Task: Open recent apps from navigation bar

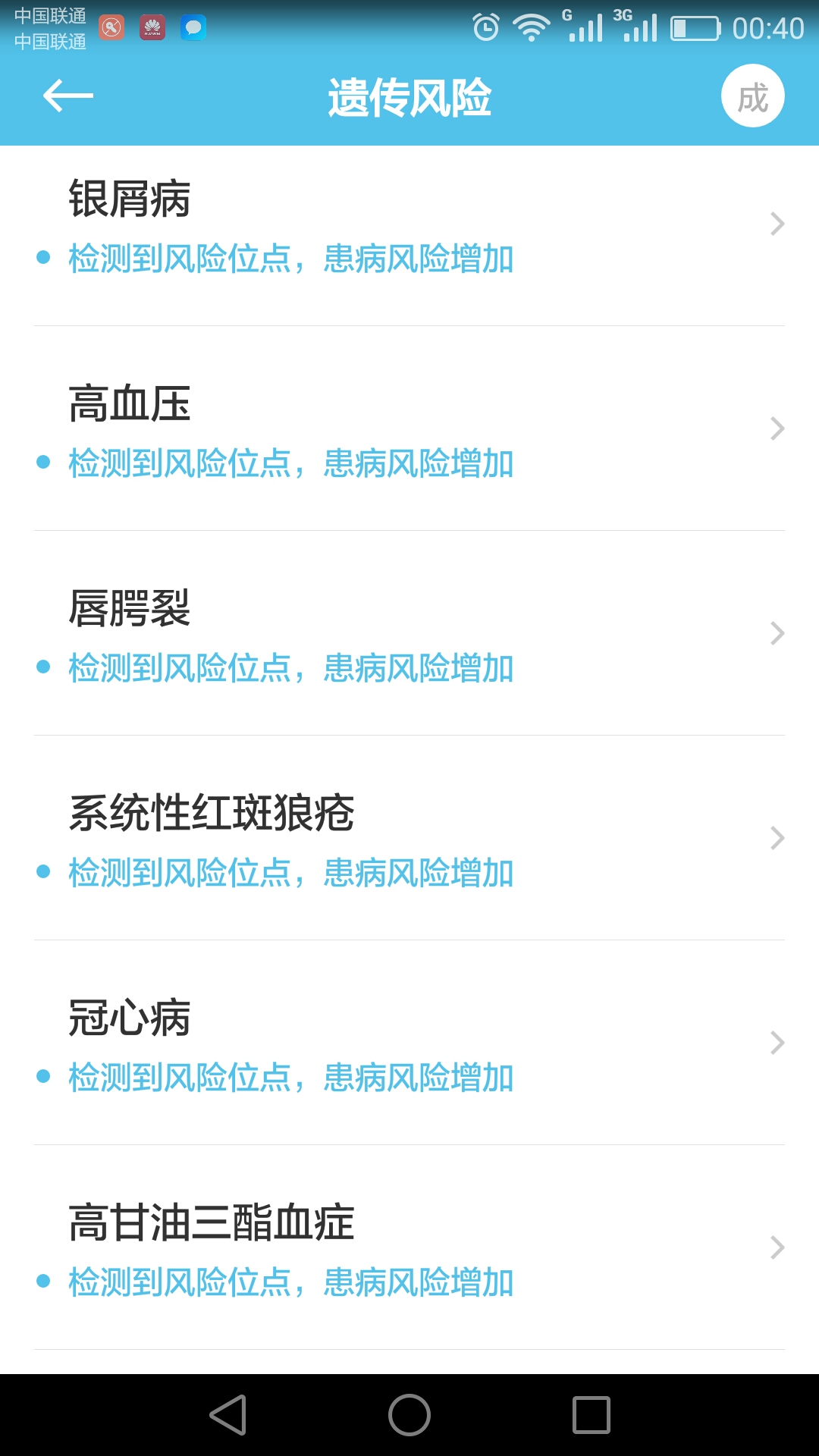Action: click(x=591, y=1415)
